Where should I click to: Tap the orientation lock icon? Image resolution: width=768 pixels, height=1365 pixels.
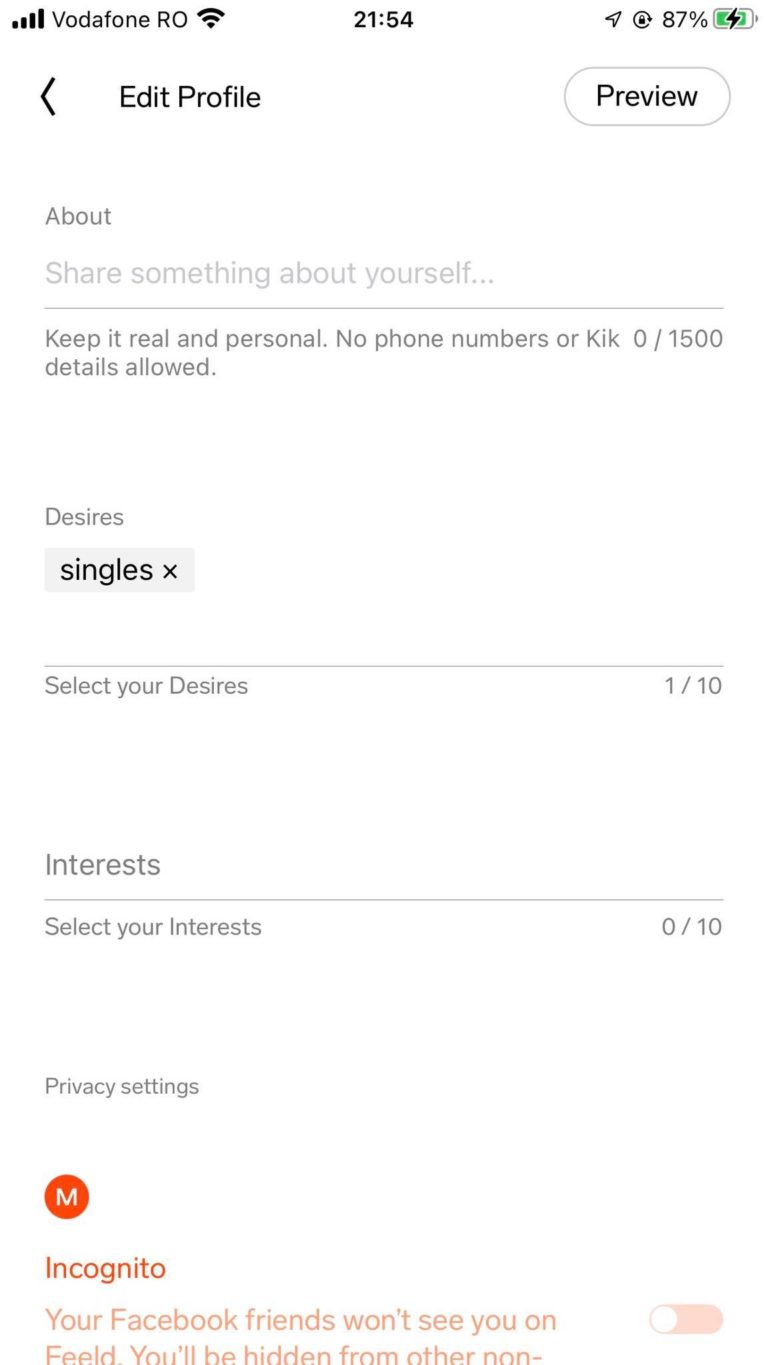coord(641,18)
